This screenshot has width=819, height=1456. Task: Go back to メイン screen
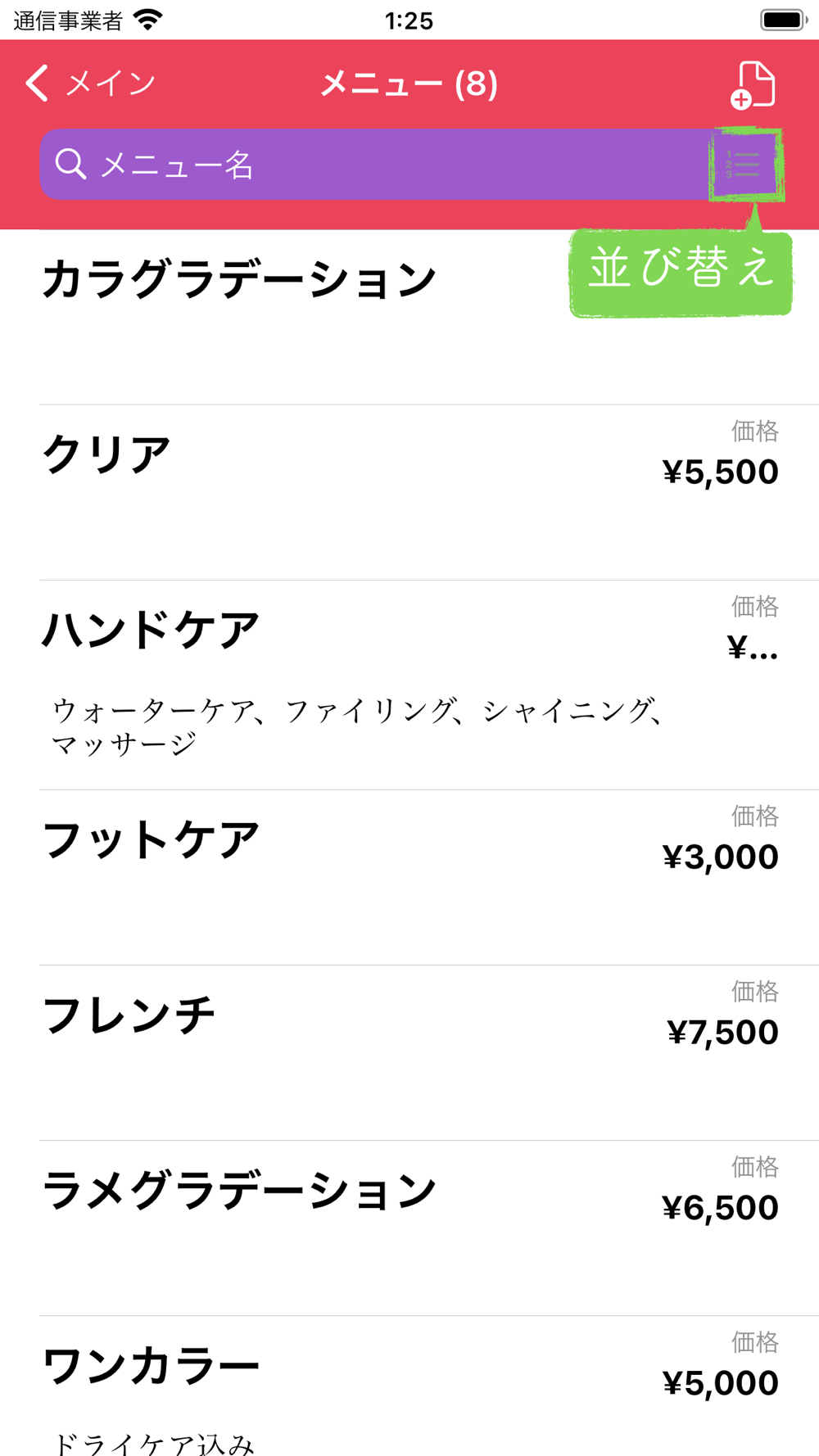(90, 84)
